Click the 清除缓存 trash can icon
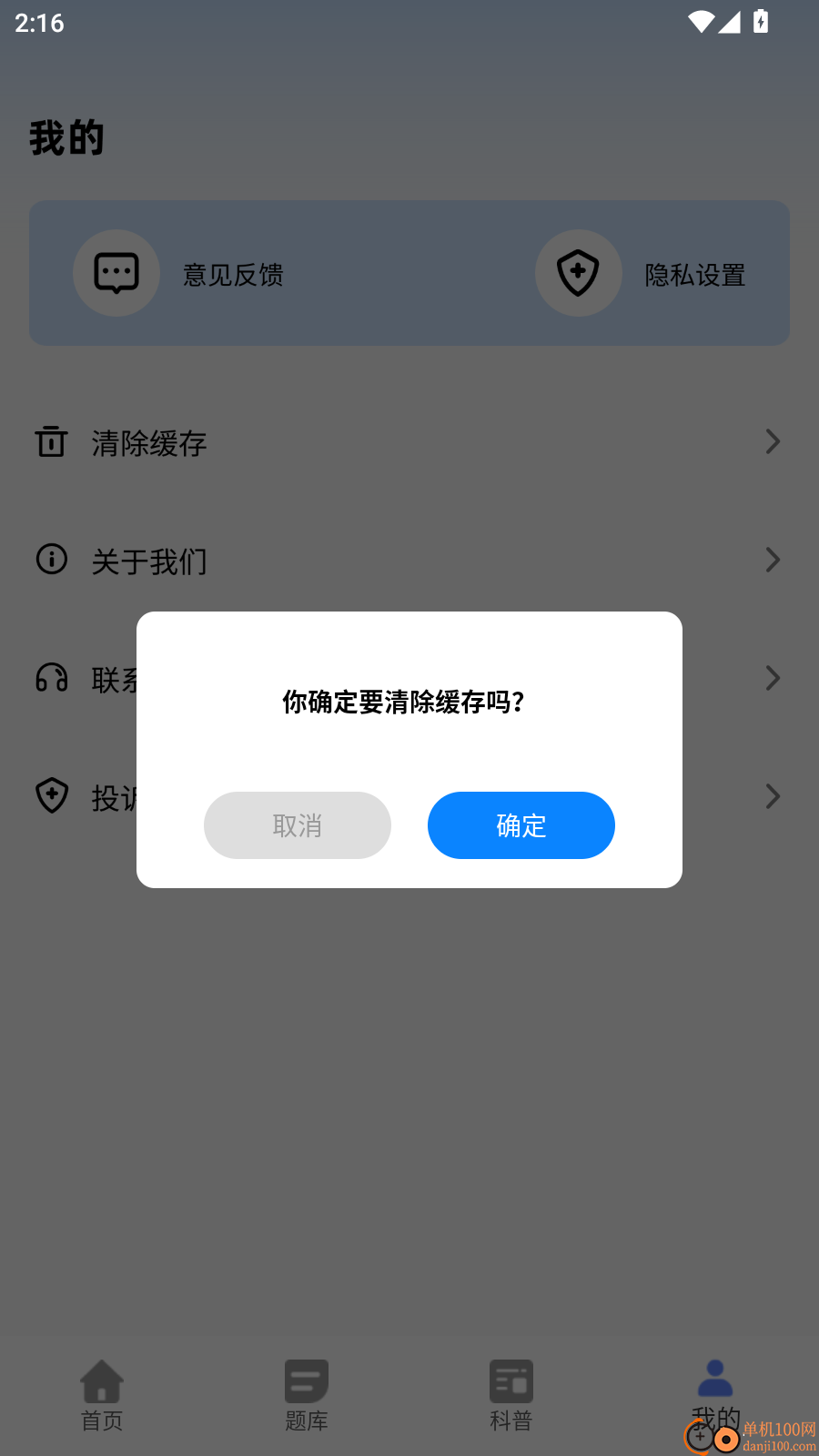This screenshot has width=819, height=1456. click(52, 442)
